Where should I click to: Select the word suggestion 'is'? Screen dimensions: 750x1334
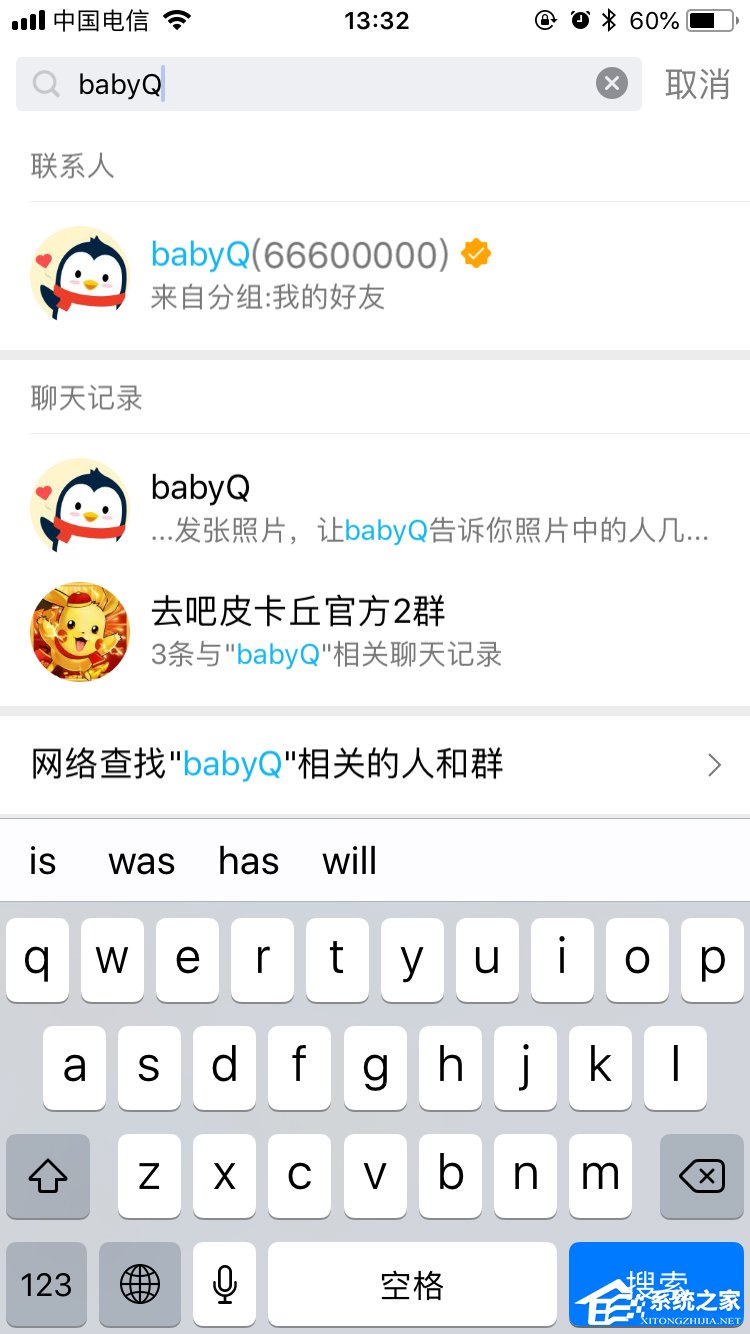[x=42, y=860]
